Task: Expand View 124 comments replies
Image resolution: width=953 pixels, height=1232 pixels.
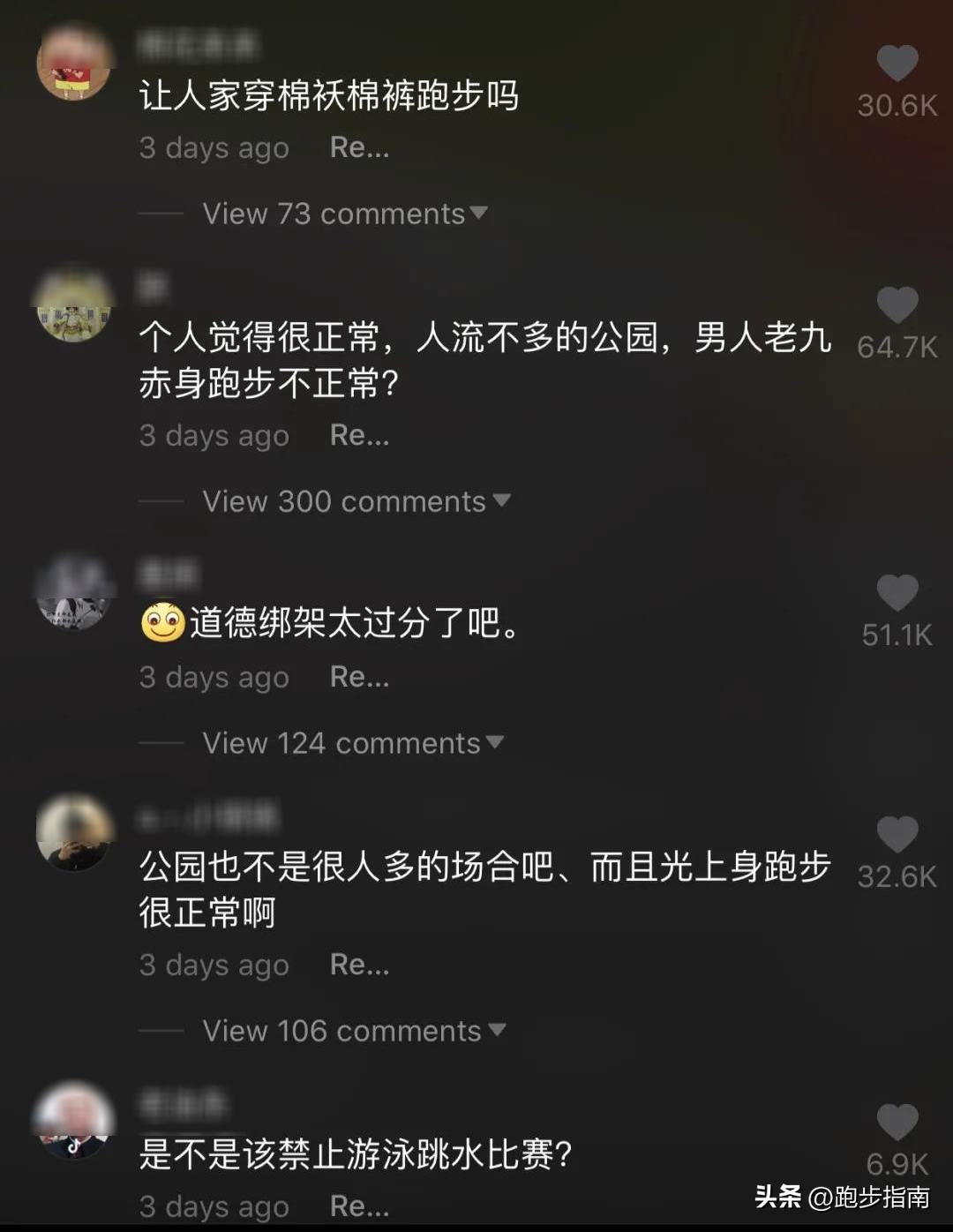Action: (352, 743)
